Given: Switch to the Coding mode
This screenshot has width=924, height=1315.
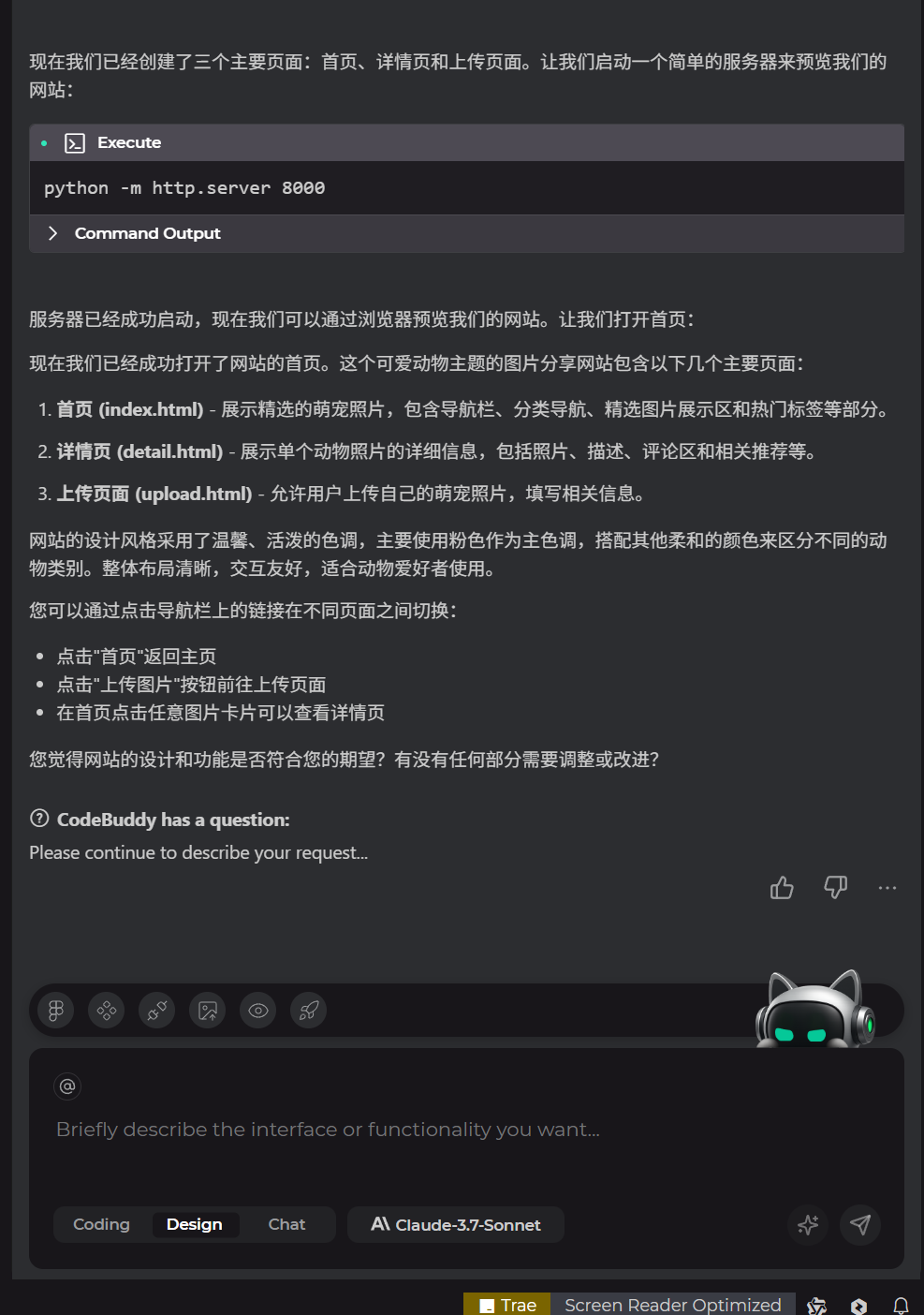Looking at the screenshot, I should (x=101, y=1224).
